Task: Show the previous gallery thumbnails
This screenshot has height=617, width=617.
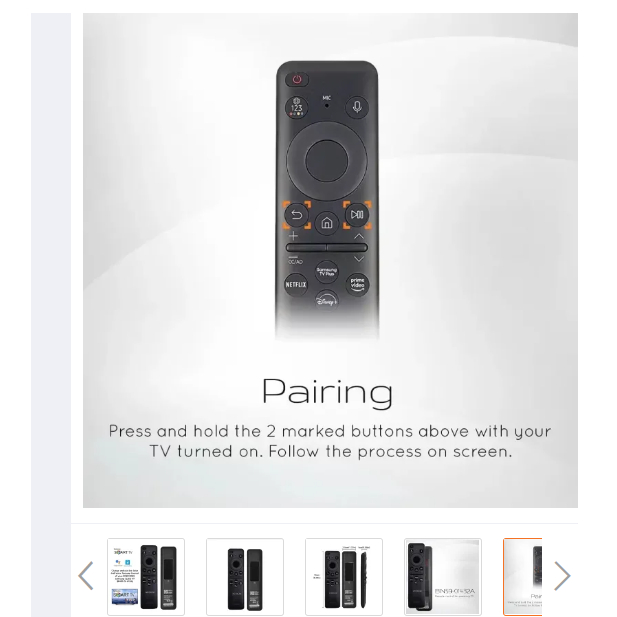Action: (86, 576)
